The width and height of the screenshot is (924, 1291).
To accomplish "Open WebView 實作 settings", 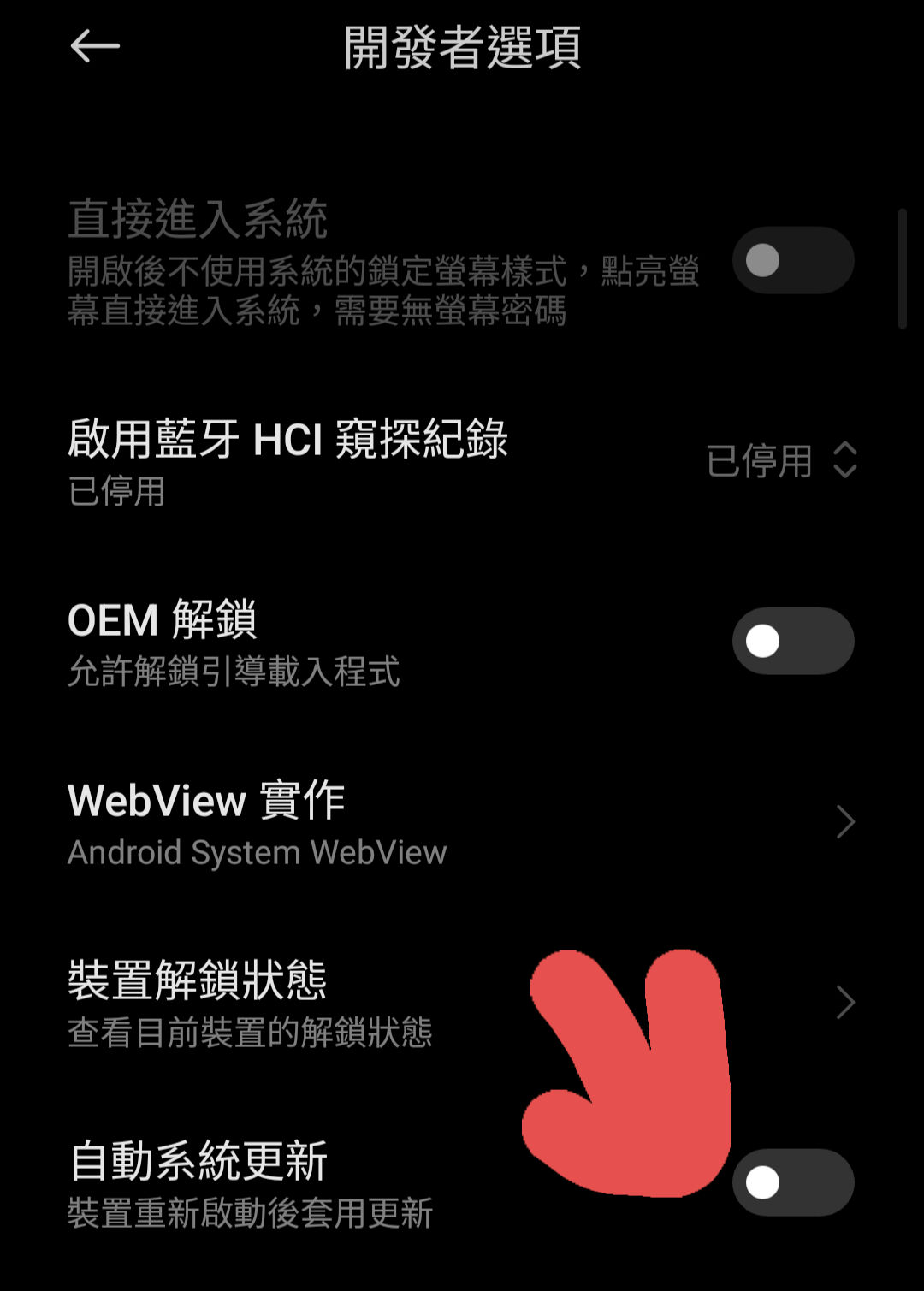I will point(462,821).
